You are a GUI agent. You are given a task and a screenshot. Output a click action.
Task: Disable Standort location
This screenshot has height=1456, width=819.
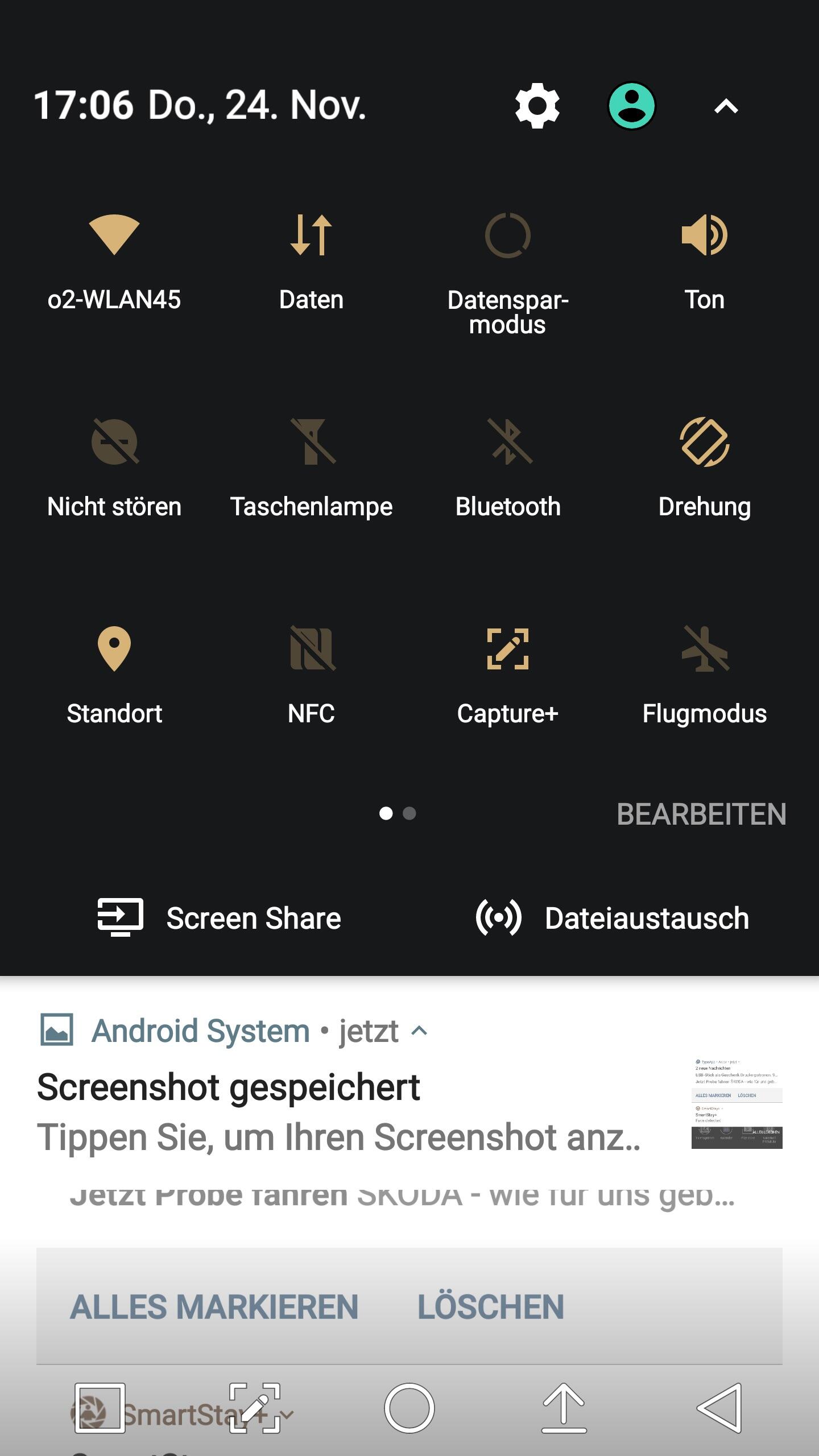[114, 648]
